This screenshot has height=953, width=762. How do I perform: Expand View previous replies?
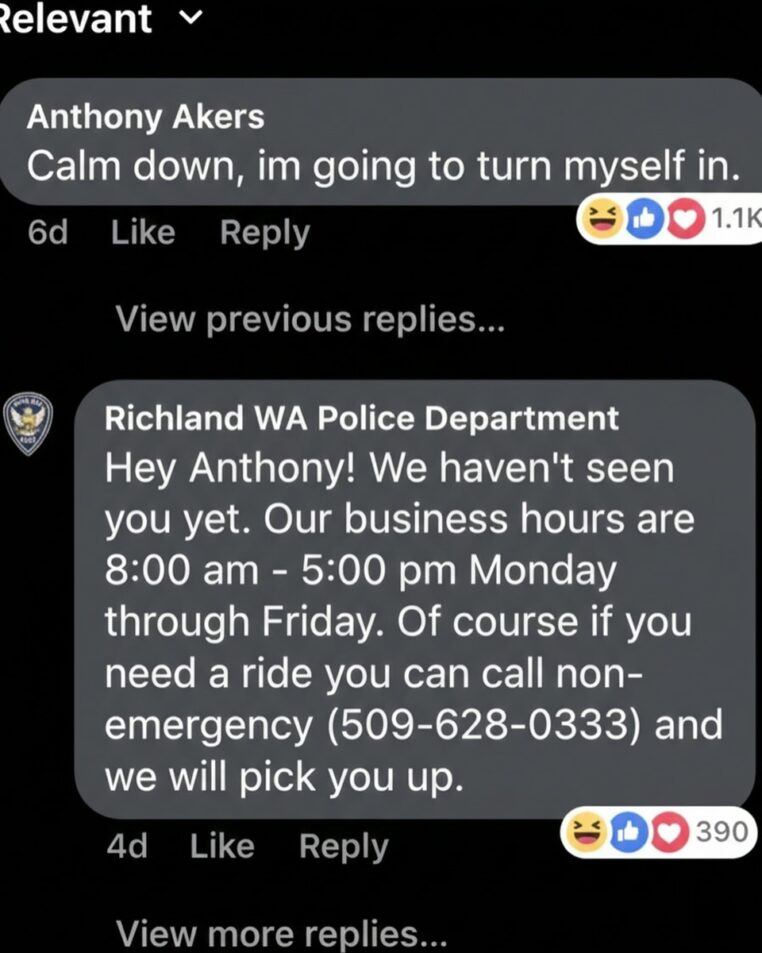[310, 320]
